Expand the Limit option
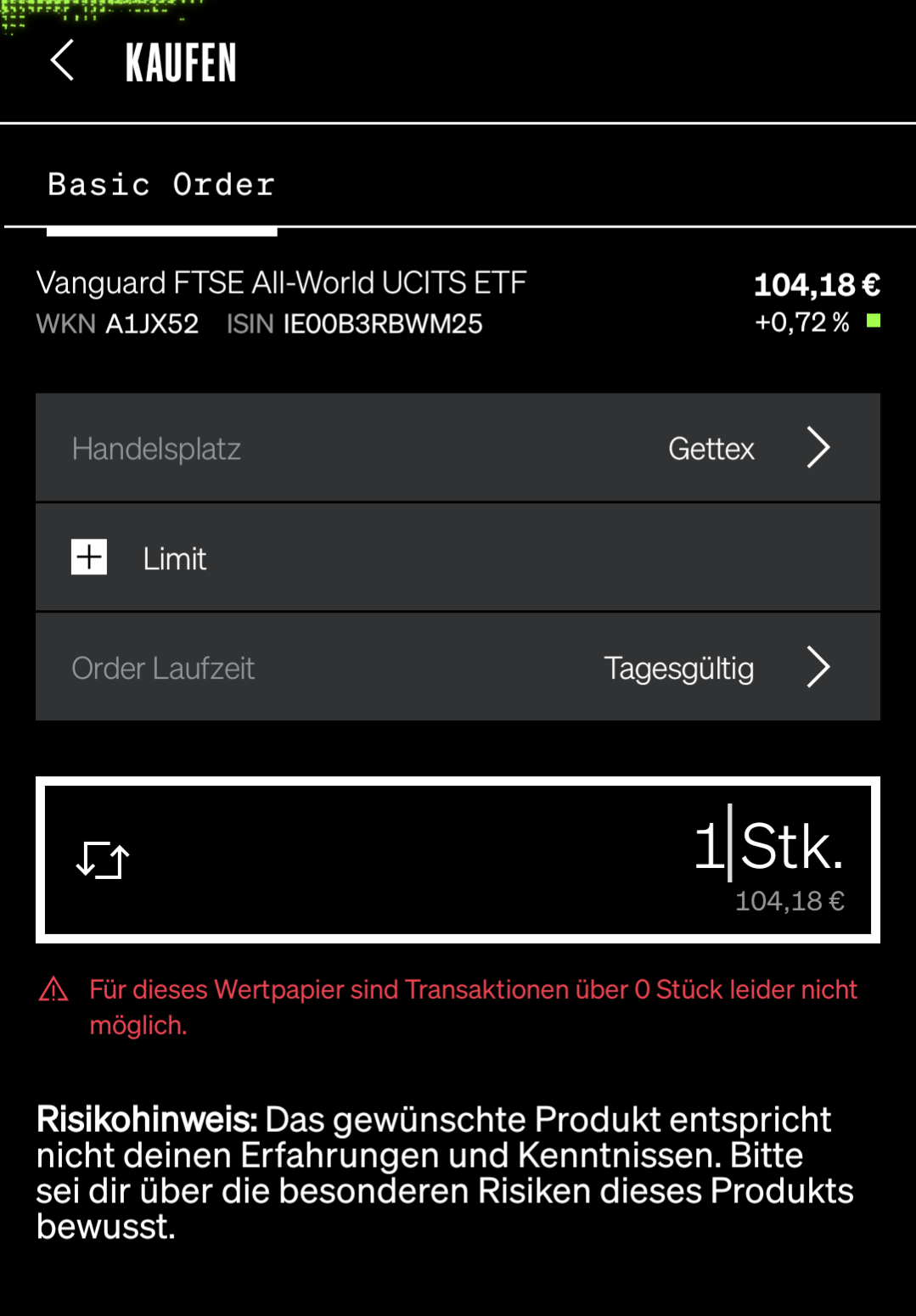Screen dimensions: 916x1316 pos(89,557)
